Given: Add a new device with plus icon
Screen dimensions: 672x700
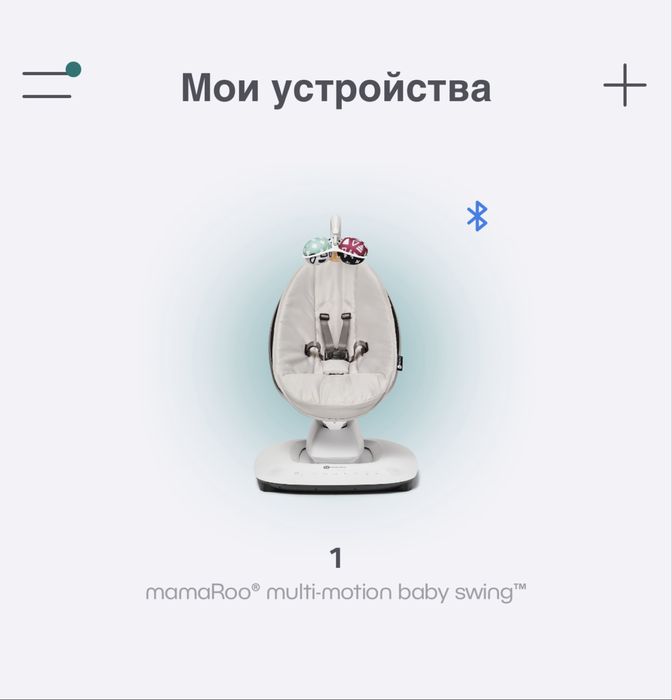Looking at the screenshot, I should point(625,86).
